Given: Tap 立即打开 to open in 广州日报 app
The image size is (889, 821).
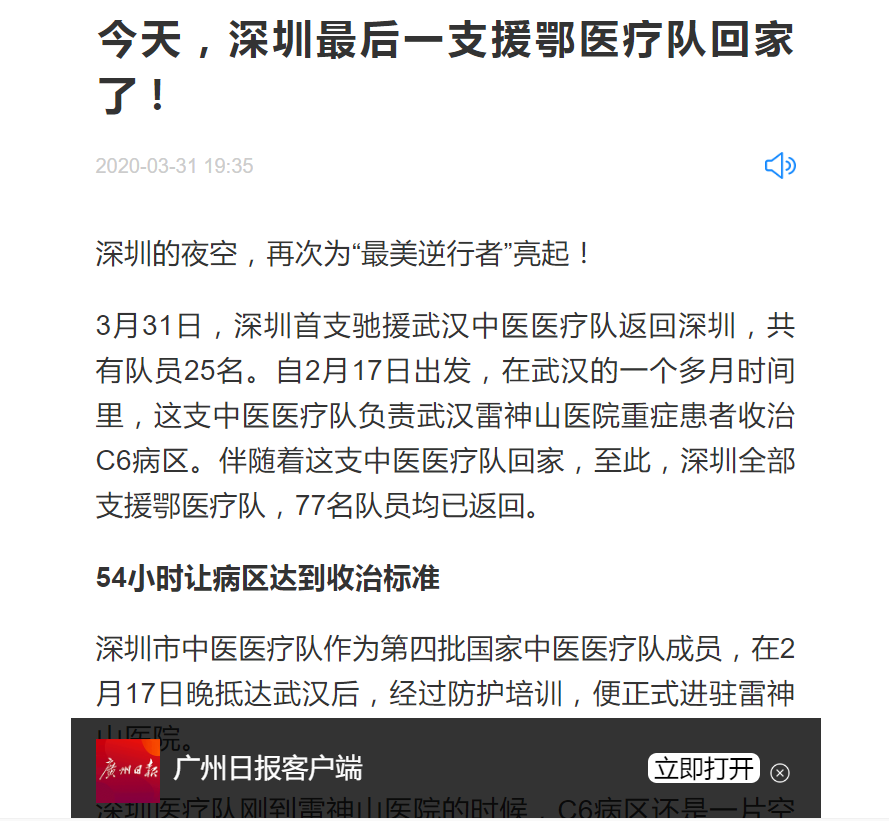Looking at the screenshot, I should [703, 769].
